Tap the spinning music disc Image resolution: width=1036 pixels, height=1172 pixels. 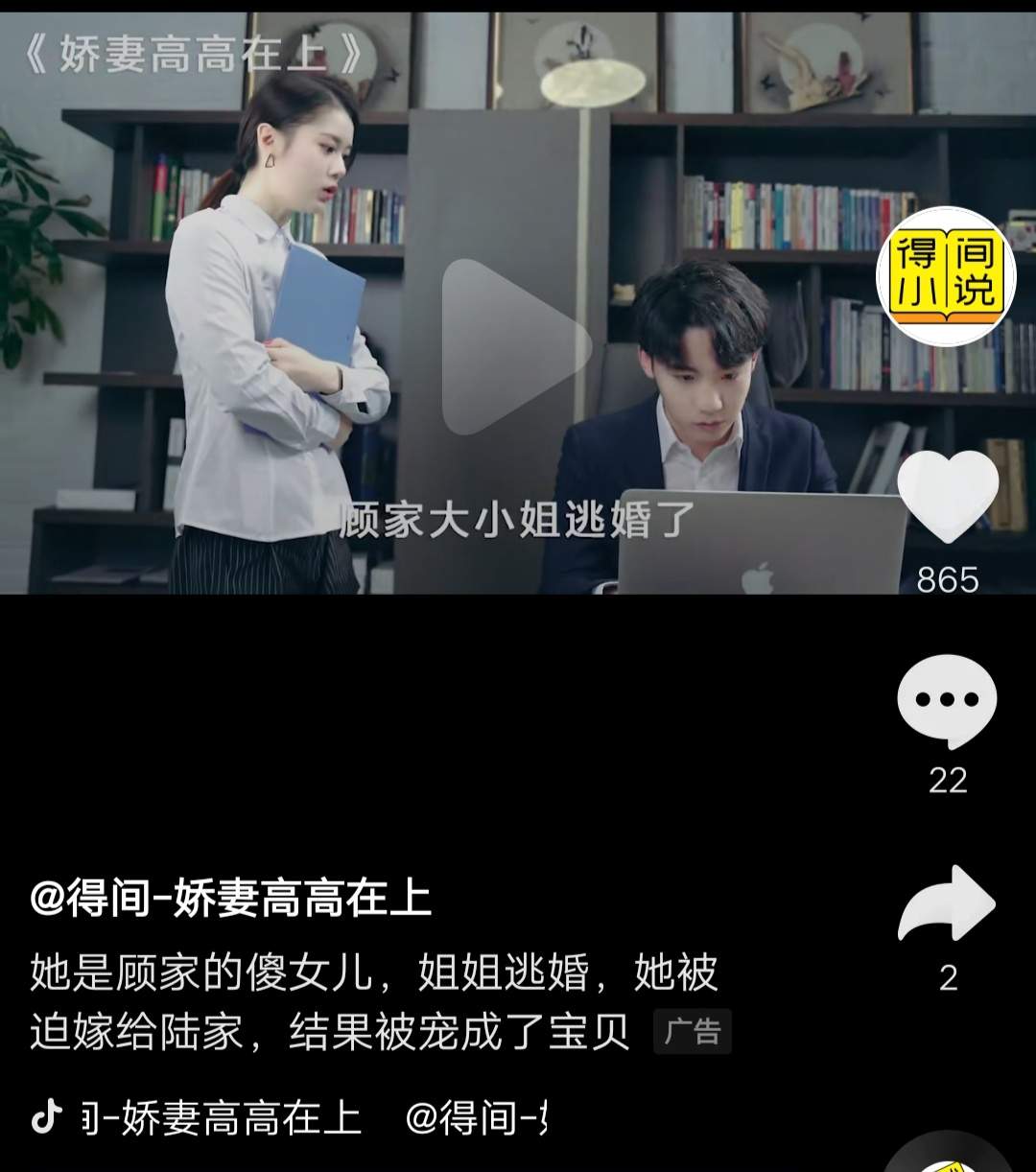(948, 1156)
